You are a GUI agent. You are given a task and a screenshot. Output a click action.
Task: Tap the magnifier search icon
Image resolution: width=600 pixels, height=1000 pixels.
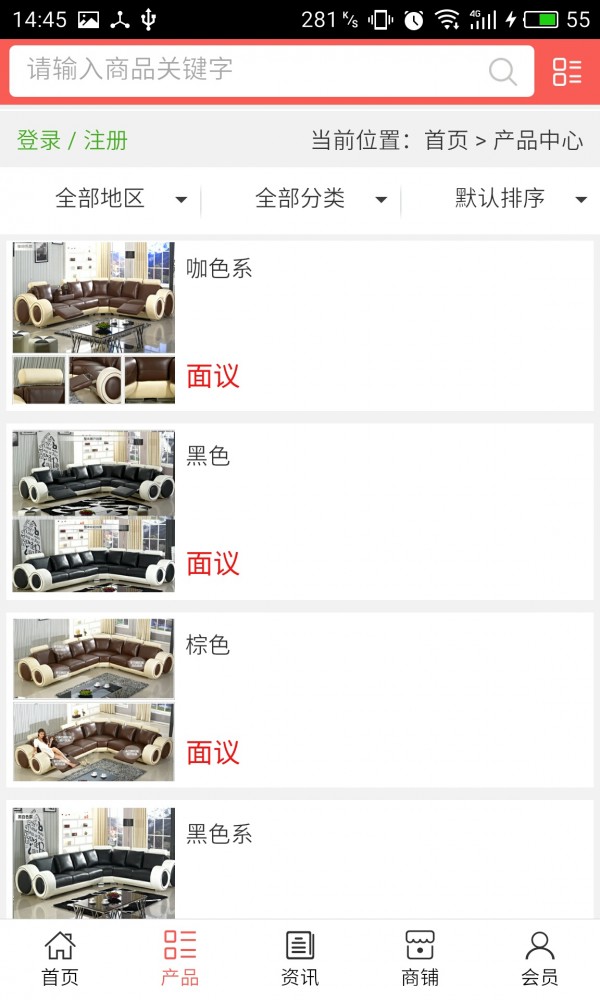(x=502, y=71)
